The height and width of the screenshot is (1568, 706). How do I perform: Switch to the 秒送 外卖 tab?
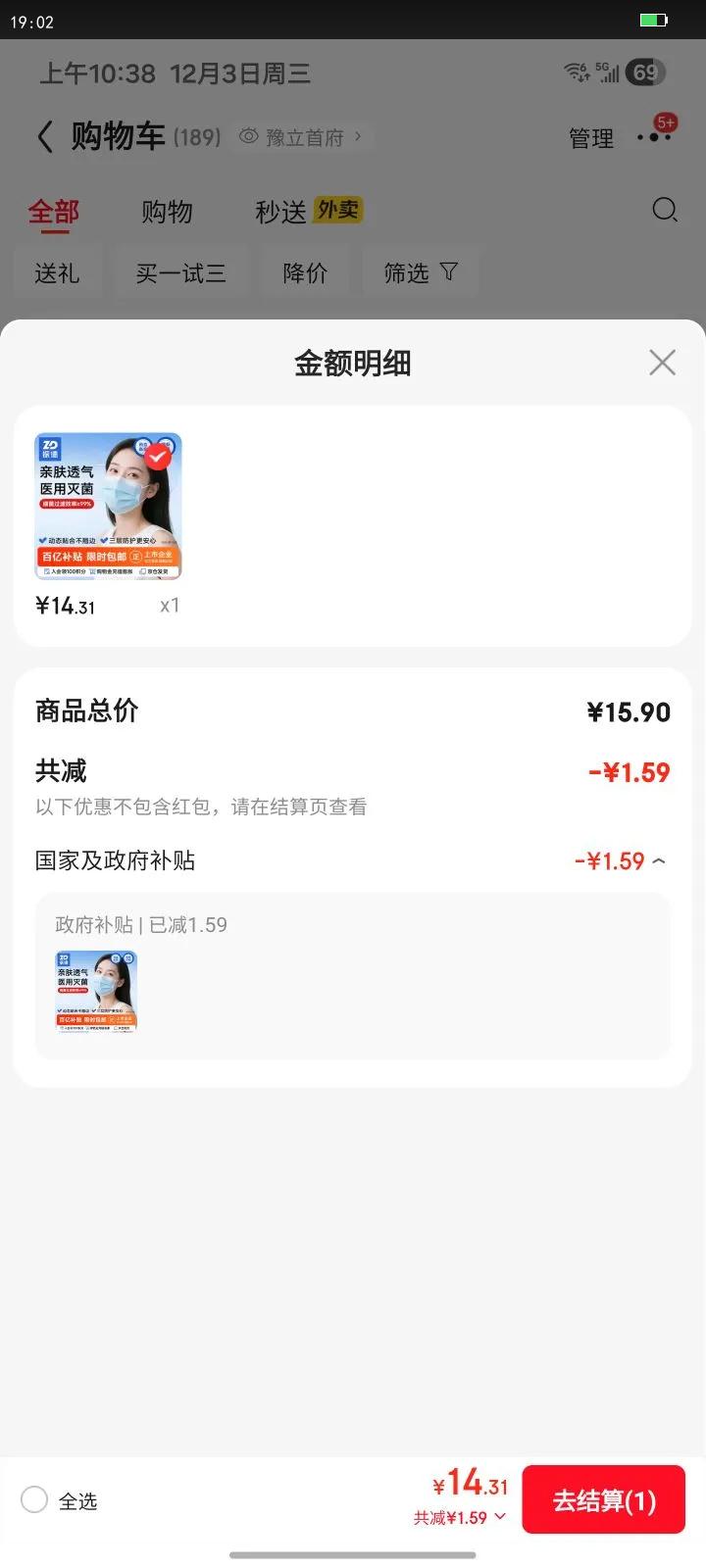308,212
